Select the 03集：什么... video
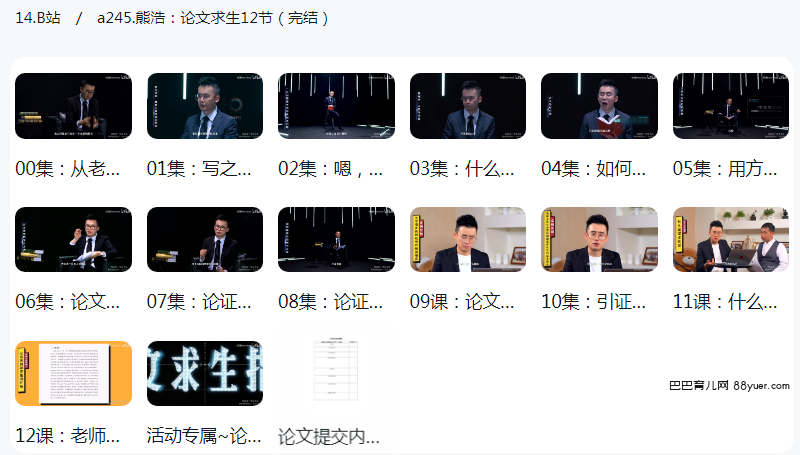The height and width of the screenshot is (455, 800). pyautogui.click(x=468, y=106)
